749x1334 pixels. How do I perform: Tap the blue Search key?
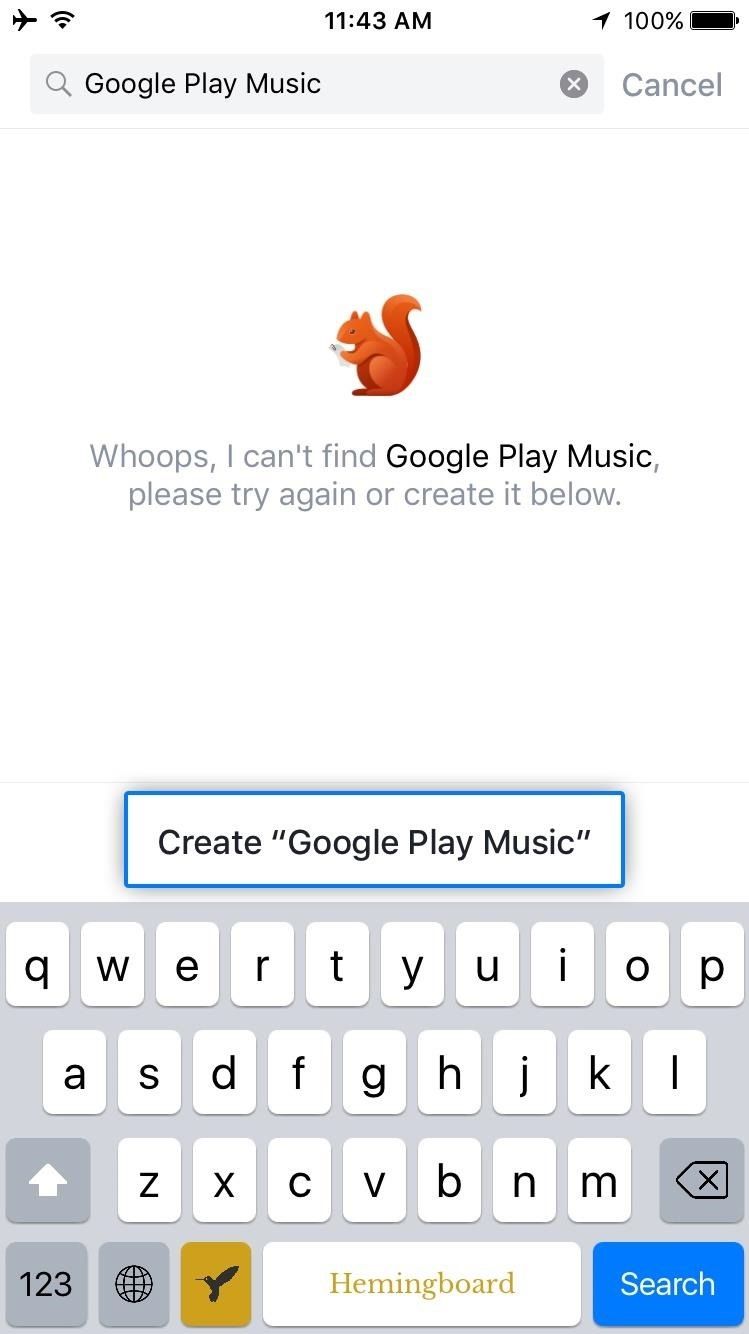click(x=667, y=1283)
